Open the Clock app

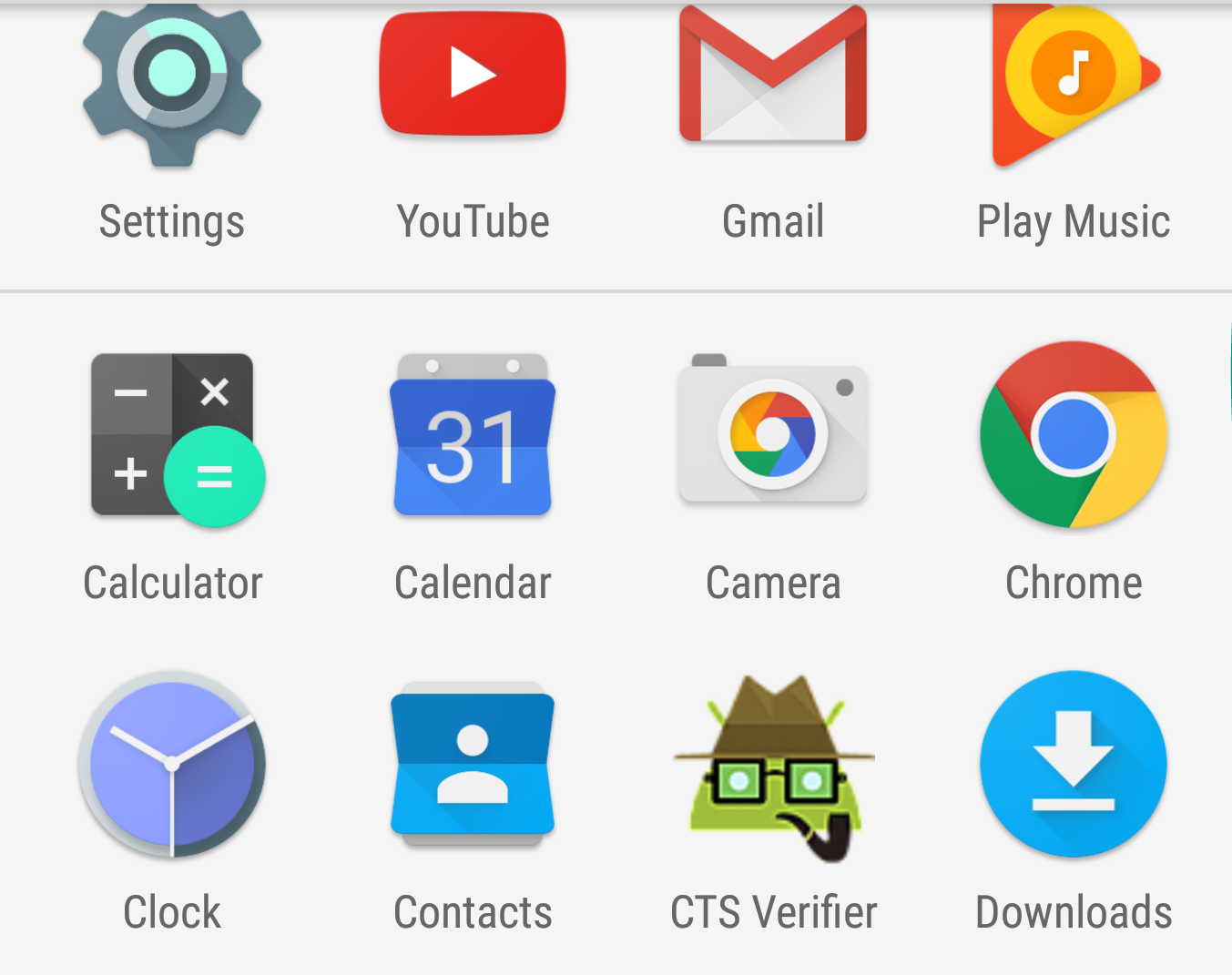[172, 765]
